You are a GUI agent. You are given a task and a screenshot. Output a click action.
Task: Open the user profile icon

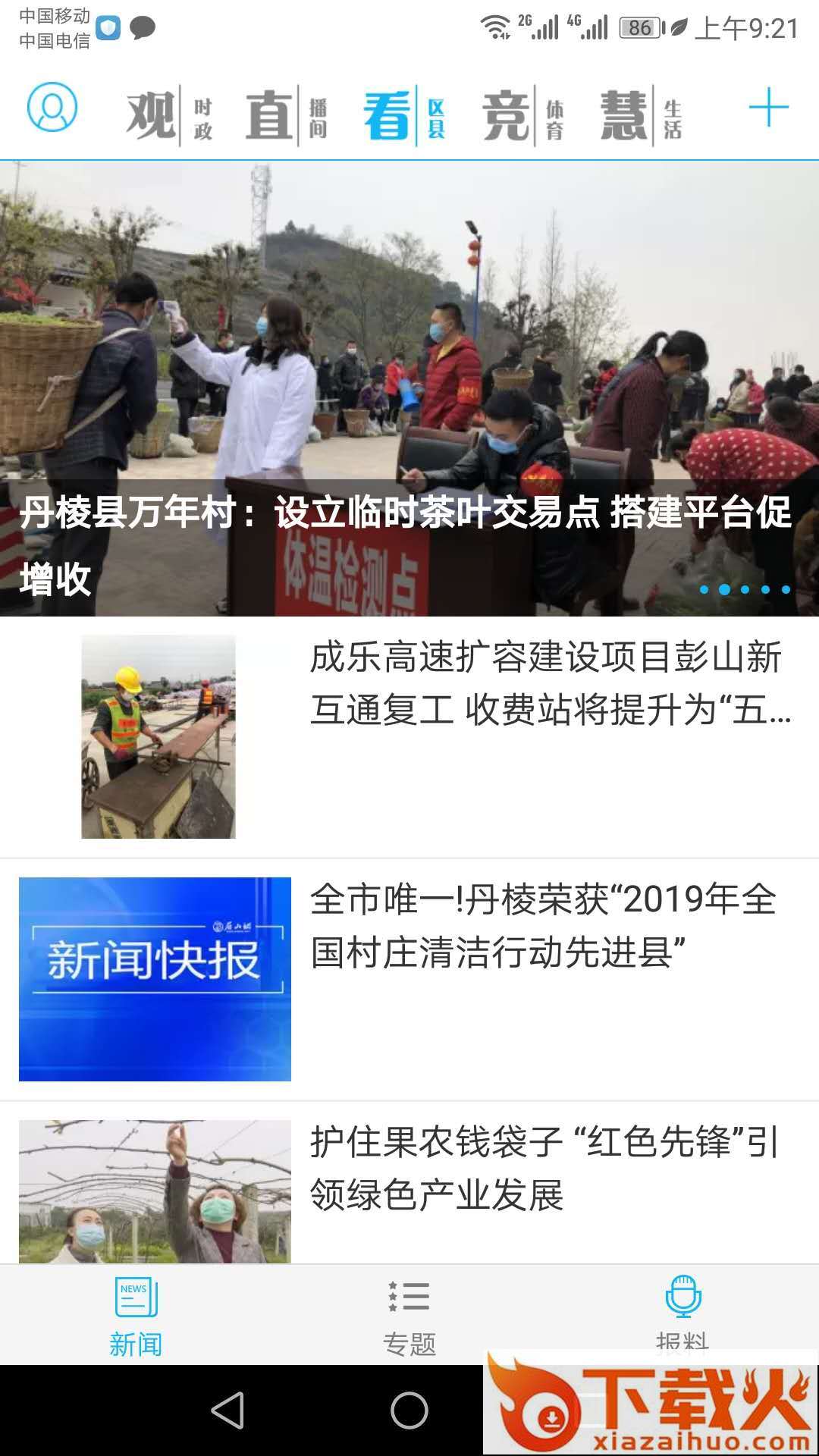[x=52, y=107]
